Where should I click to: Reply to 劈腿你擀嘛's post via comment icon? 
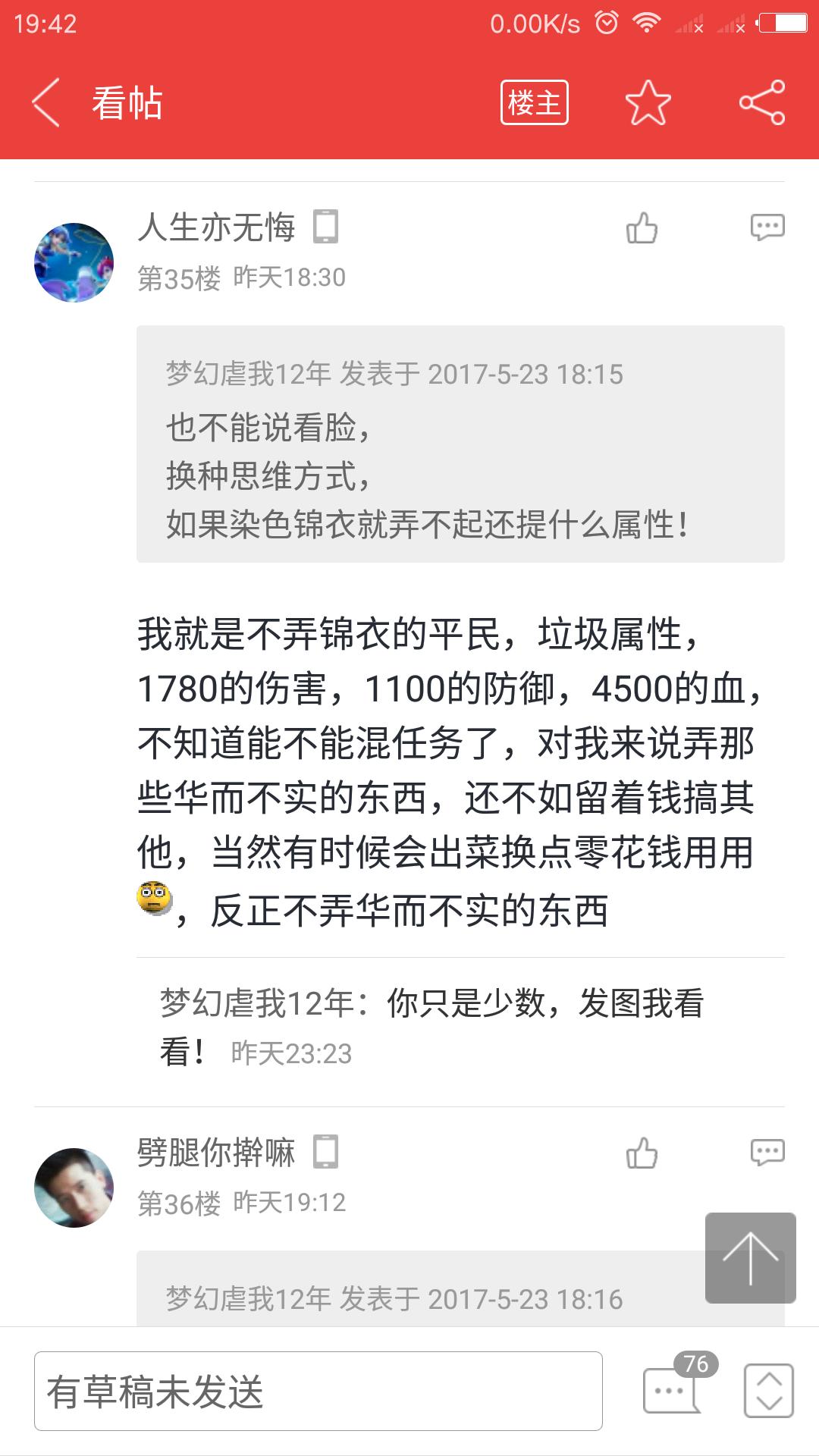767,1153
